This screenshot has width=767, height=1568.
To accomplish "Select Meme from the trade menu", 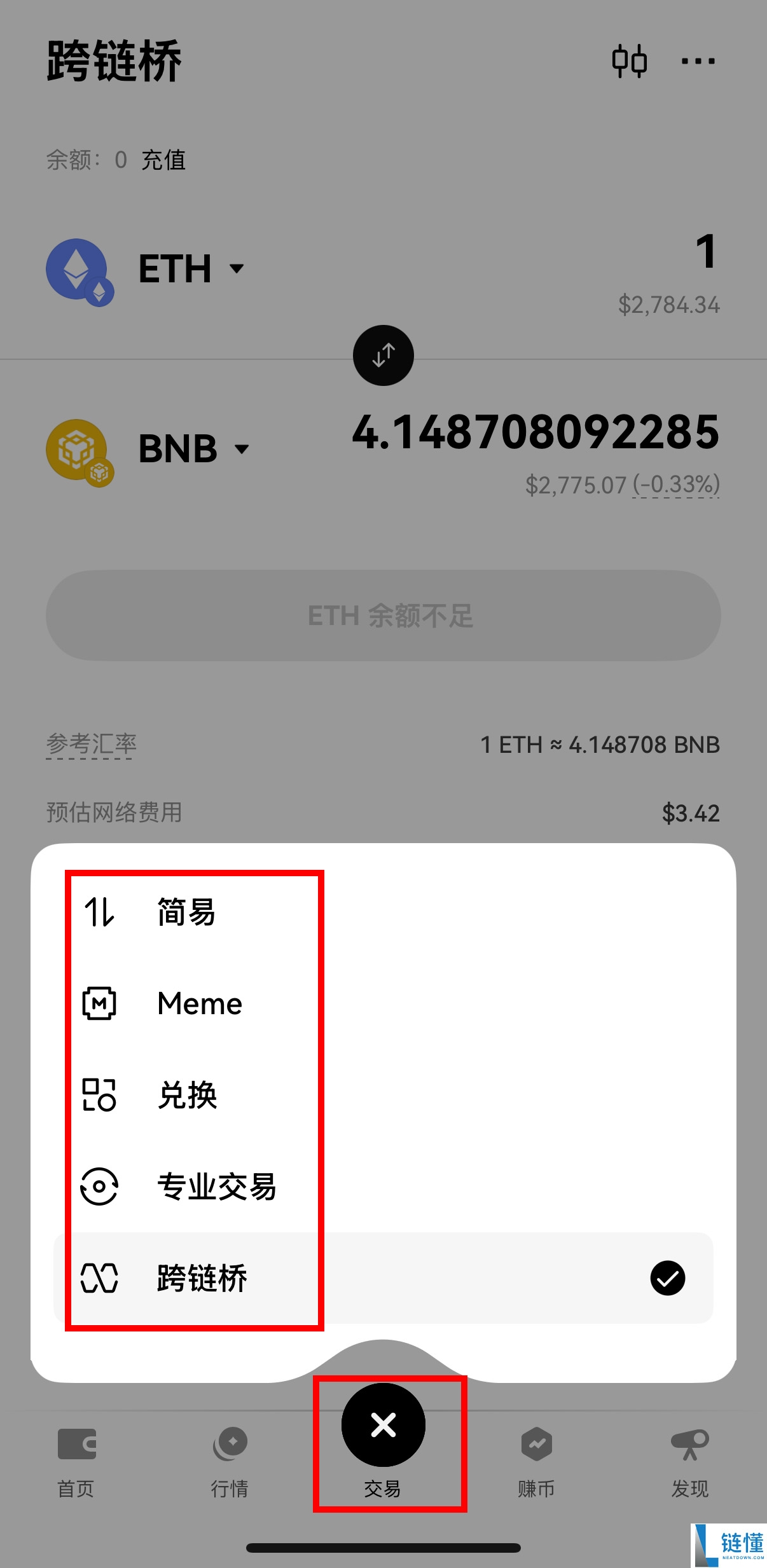I will point(199,1003).
